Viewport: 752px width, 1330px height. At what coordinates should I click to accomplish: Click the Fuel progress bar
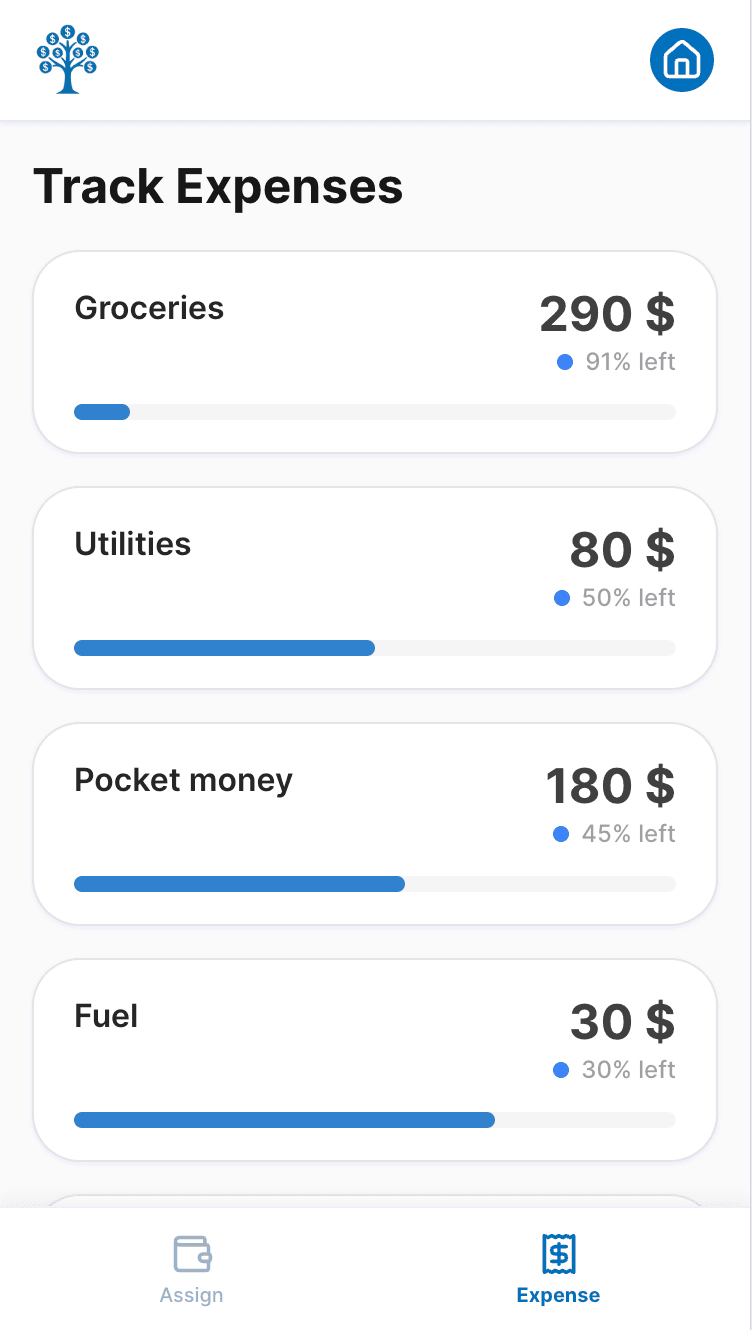click(375, 1120)
